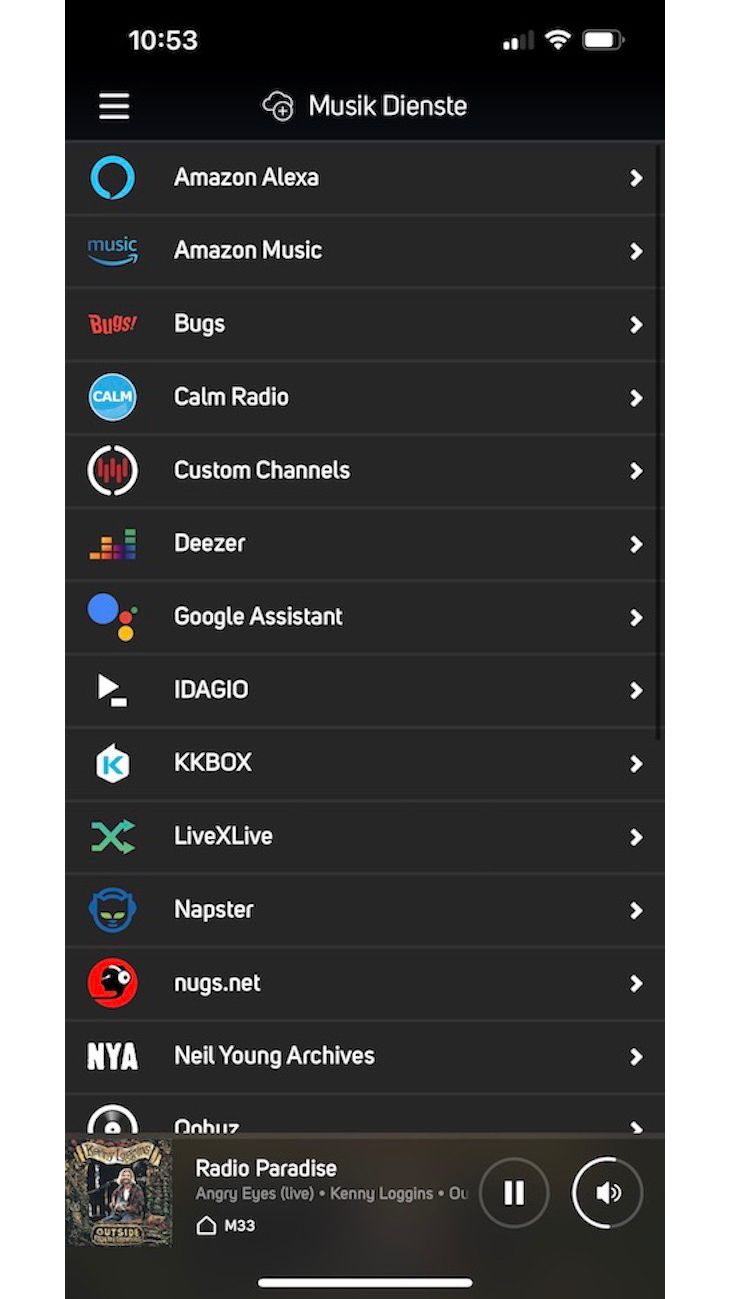The height and width of the screenshot is (1299, 730).
Task: Open Neil Young Archives
Action: 364,1056
